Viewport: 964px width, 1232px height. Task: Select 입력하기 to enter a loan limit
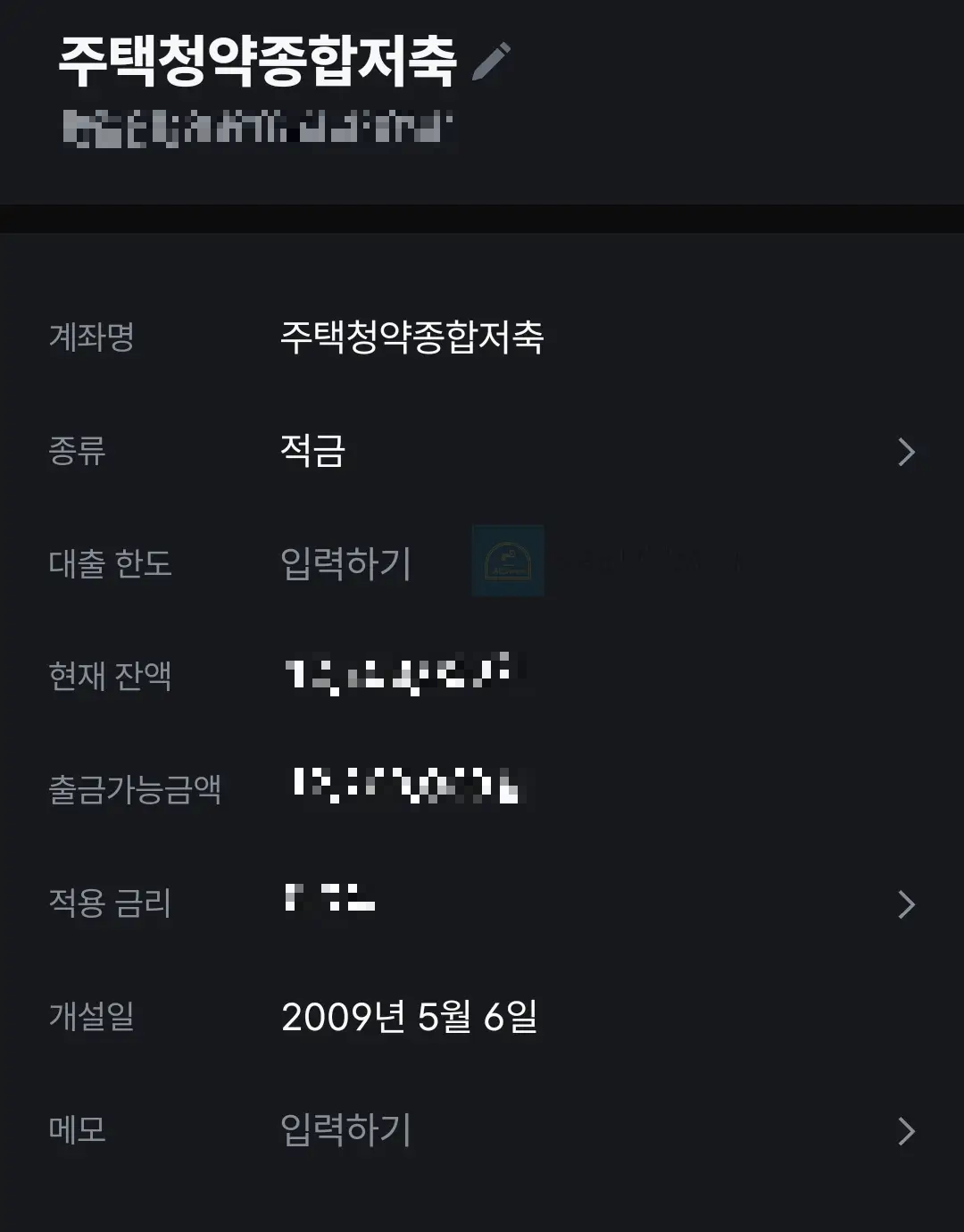pos(346,564)
